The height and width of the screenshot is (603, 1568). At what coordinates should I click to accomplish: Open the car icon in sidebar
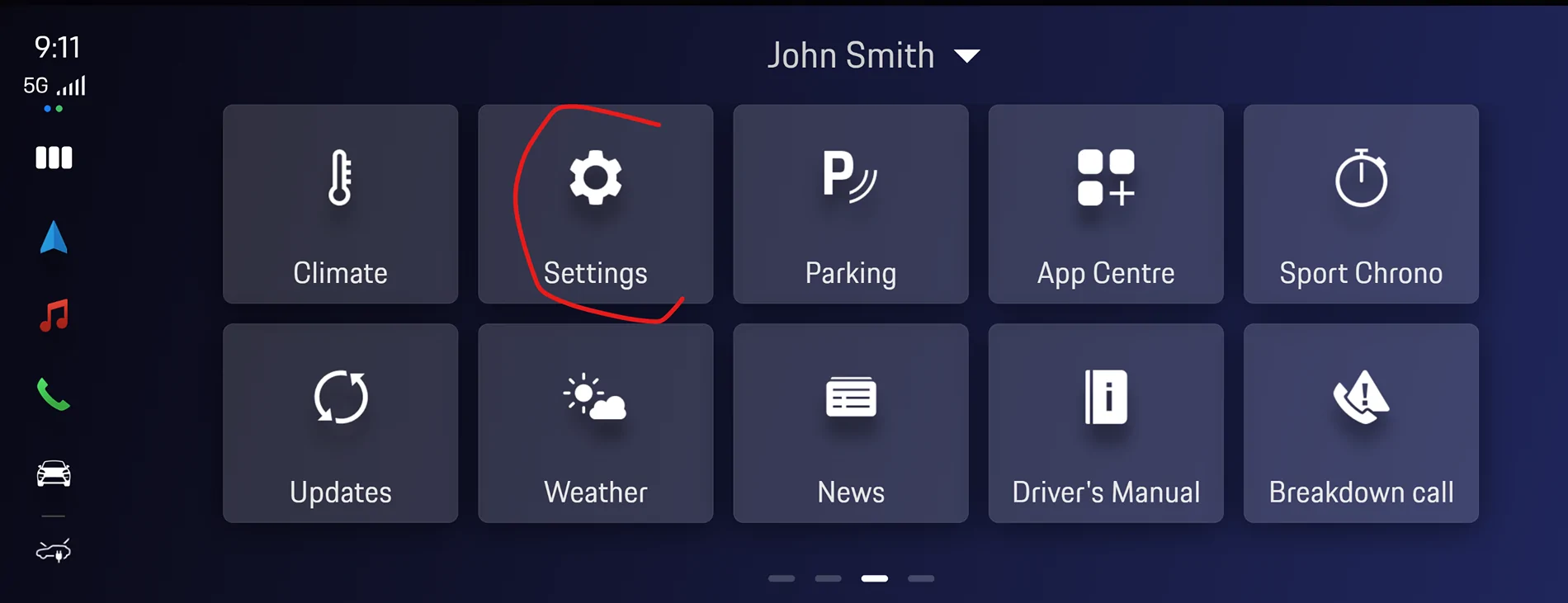click(x=54, y=473)
